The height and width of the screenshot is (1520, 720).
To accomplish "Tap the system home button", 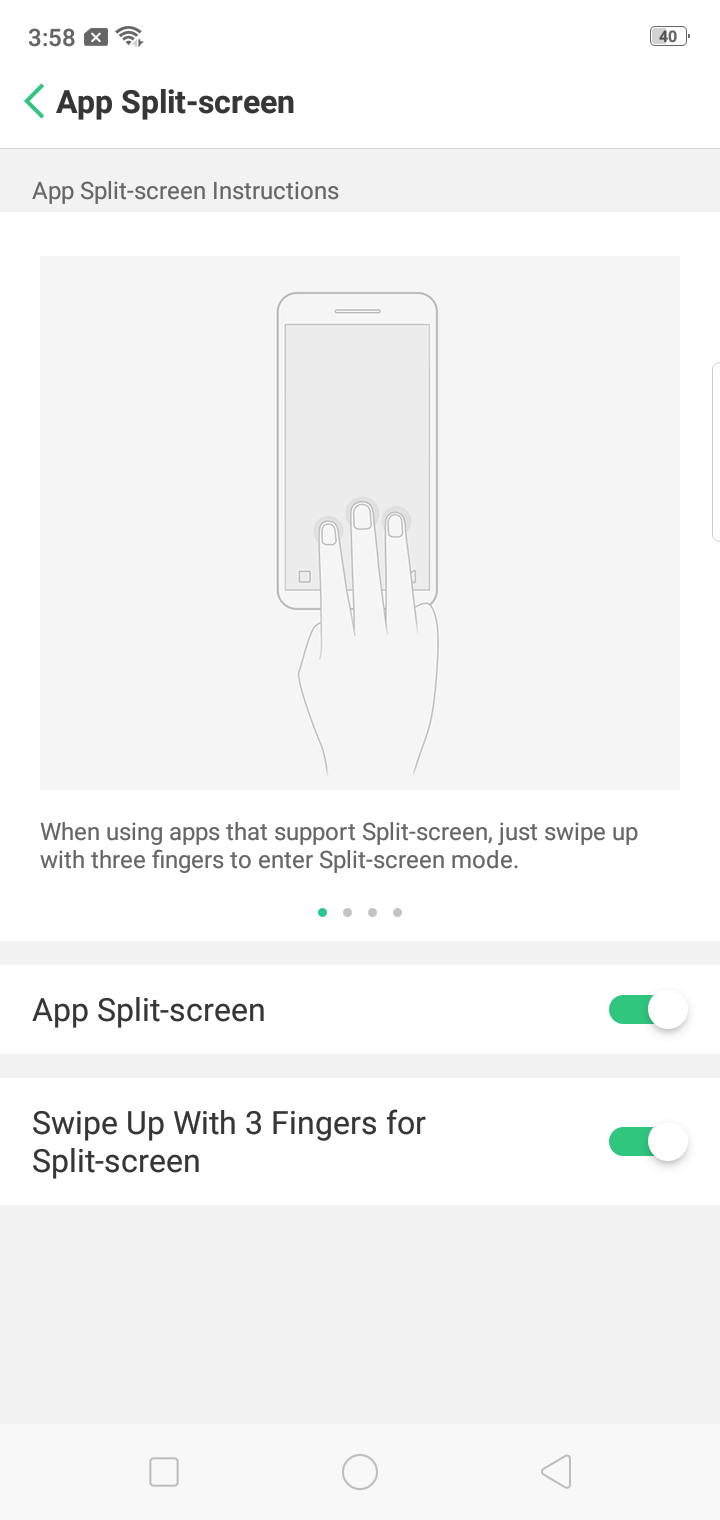I will (360, 1472).
